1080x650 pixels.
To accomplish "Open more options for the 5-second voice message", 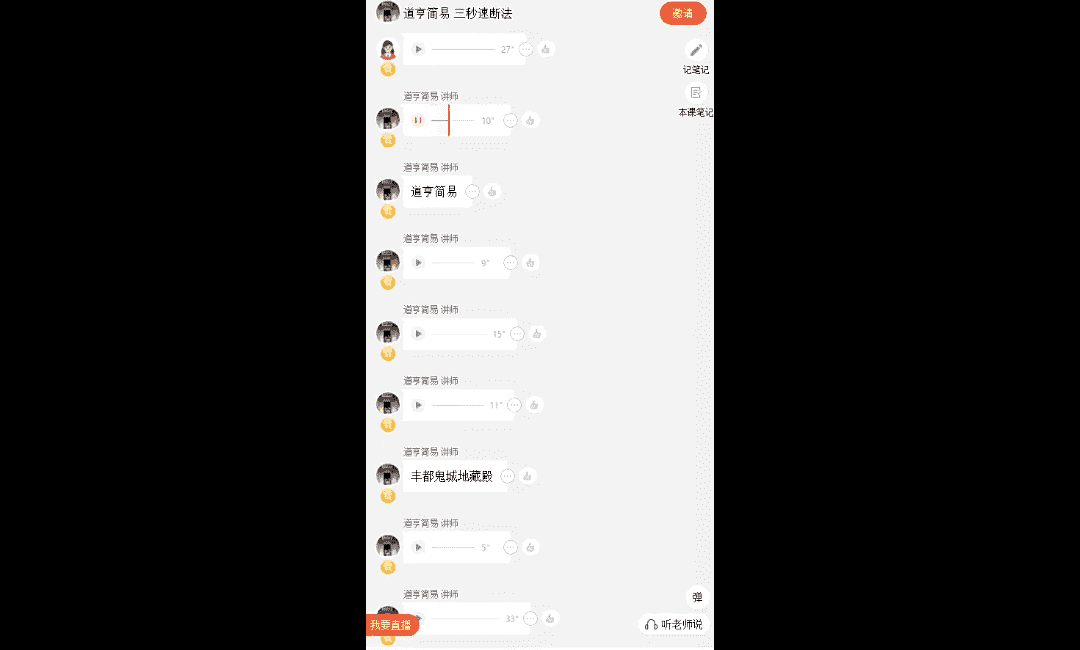I will (510, 547).
